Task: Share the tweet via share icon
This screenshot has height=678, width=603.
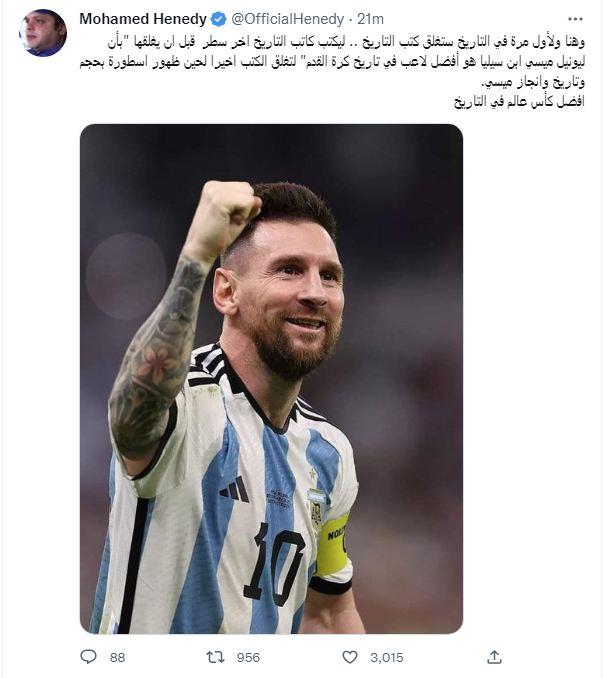Action: pyautogui.click(x=494, y=657)
